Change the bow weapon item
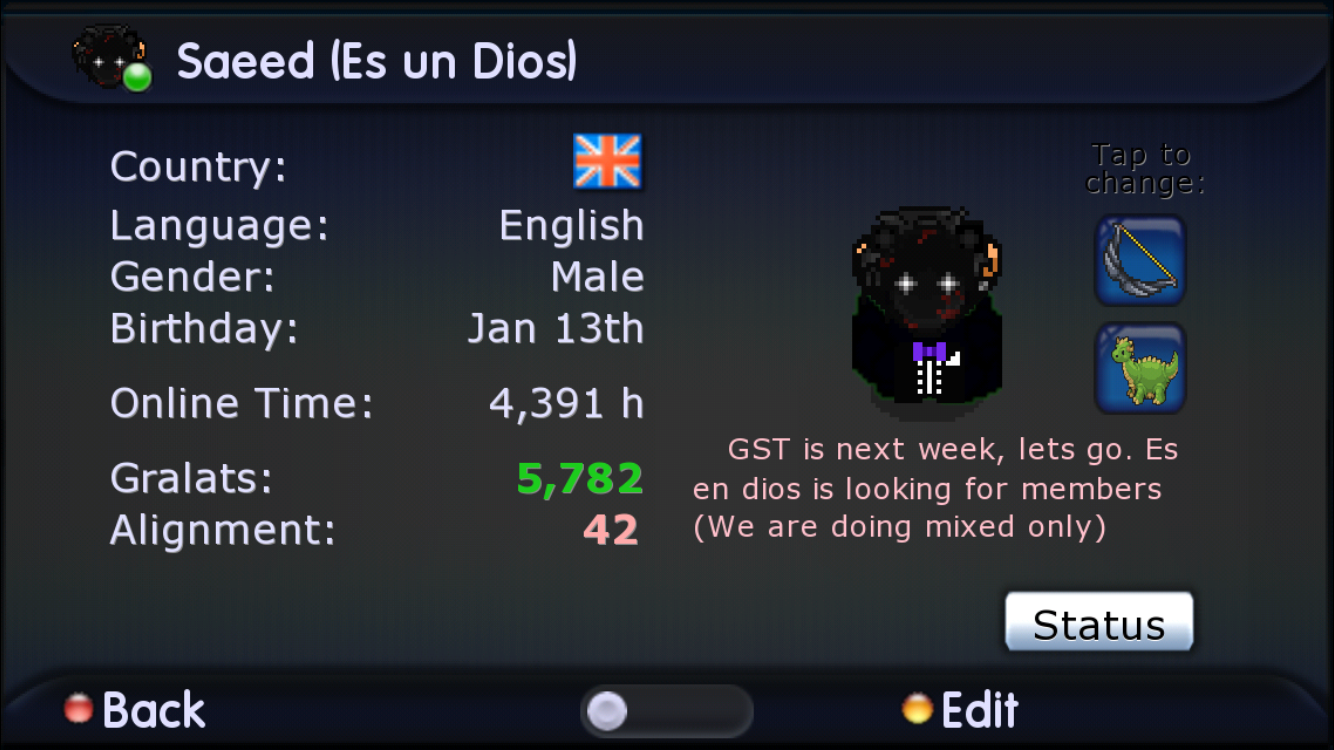The image size is (1334, 750). pos(1140,260)
